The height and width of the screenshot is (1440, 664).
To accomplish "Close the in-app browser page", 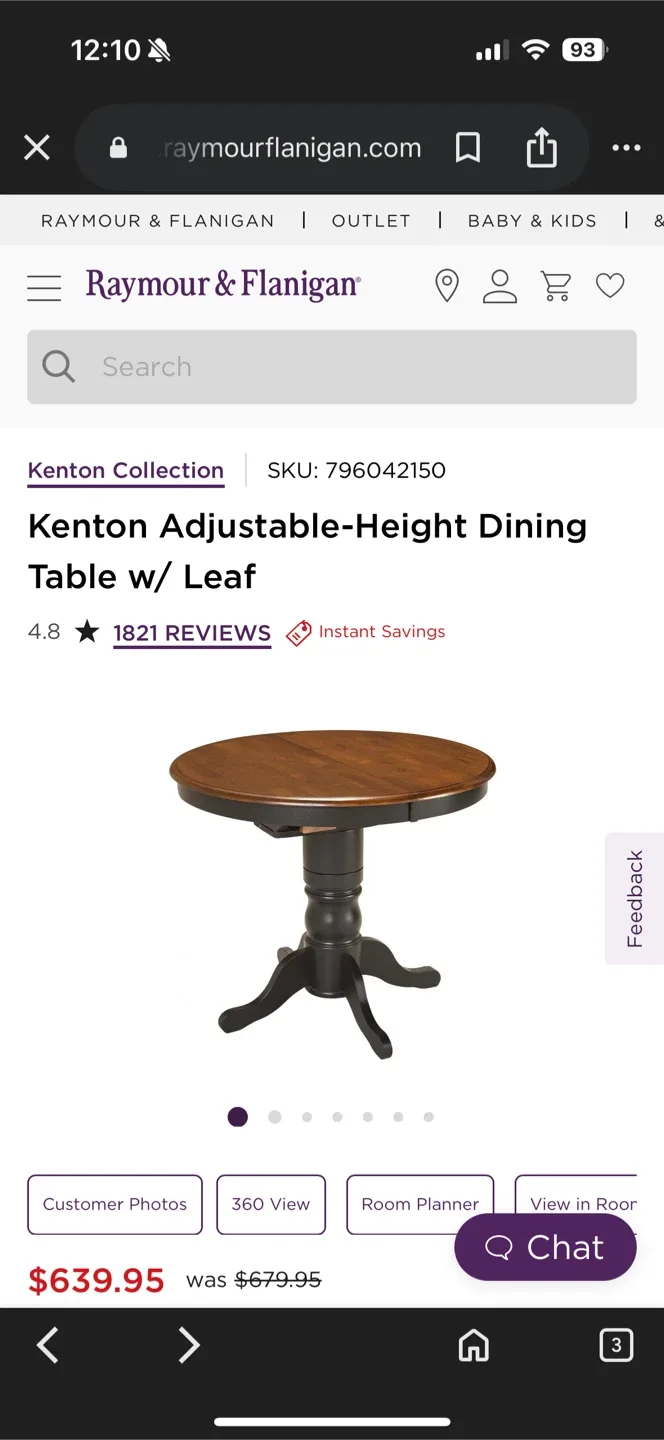I will (37, 149).
